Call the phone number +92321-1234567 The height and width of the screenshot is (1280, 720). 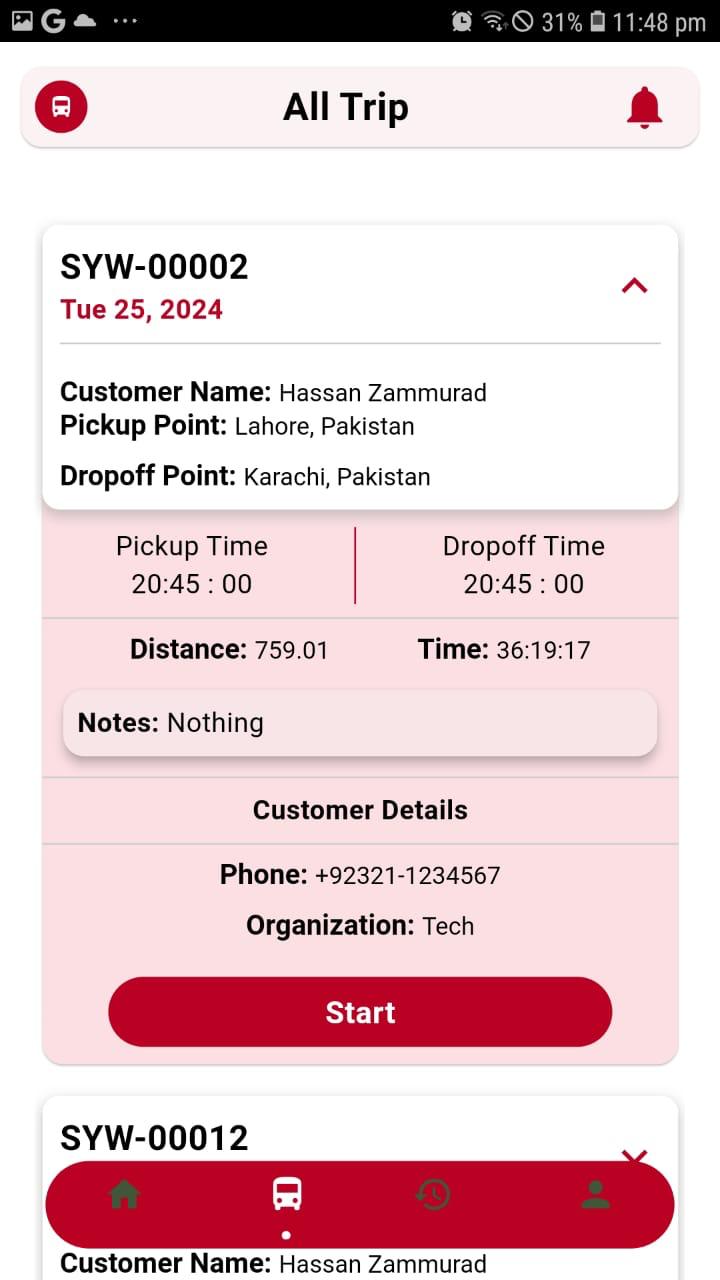tap(408, 874)
